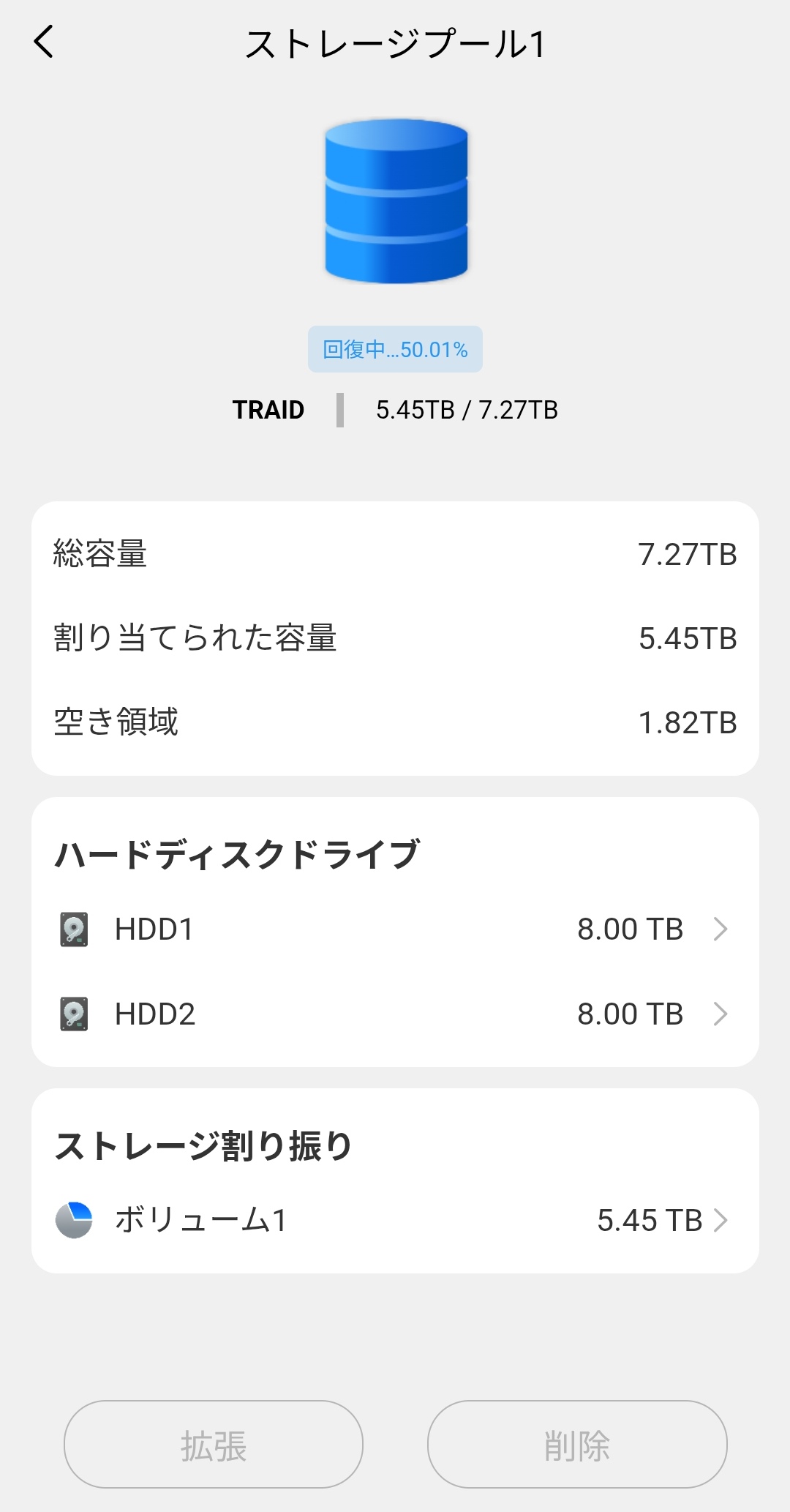Go back from Storage Pool 1
790x1512 pixels.
(44, 42)
